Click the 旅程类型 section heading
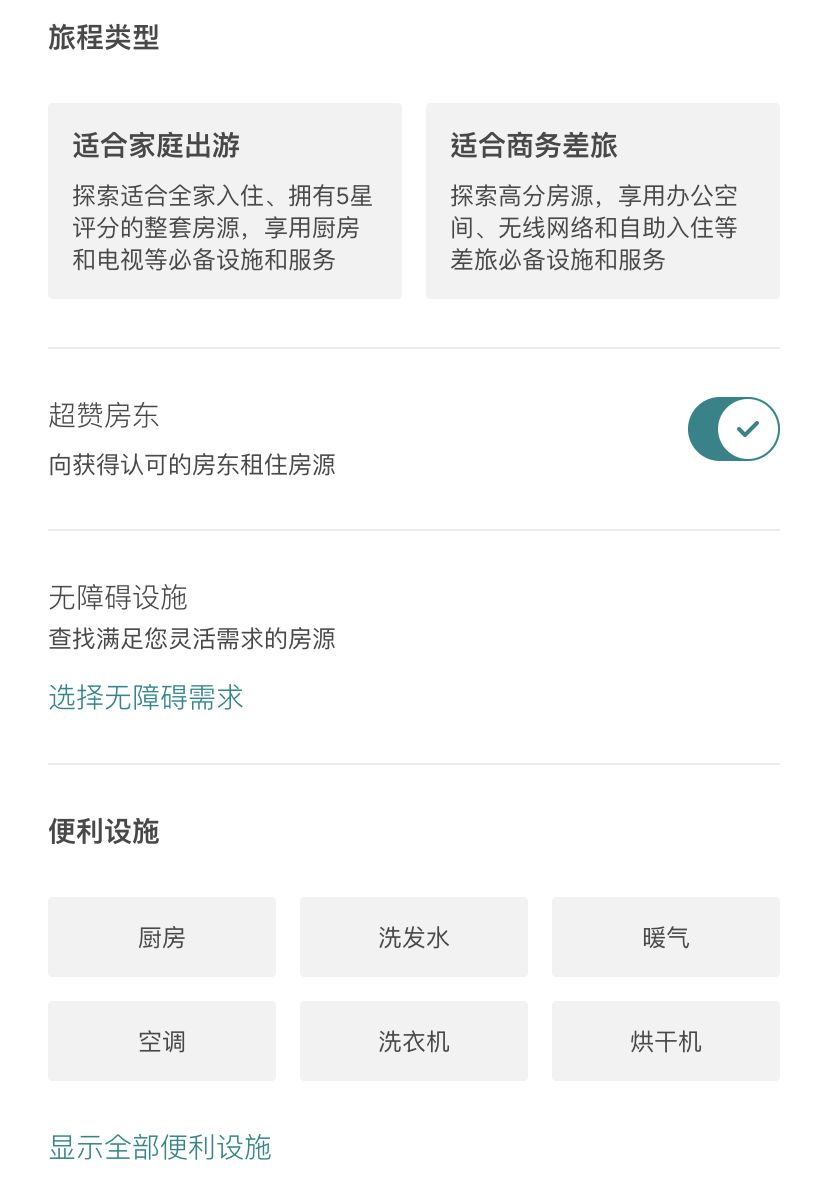The width and height of the screenshot is (828, 1204). (x=103, y=37)
